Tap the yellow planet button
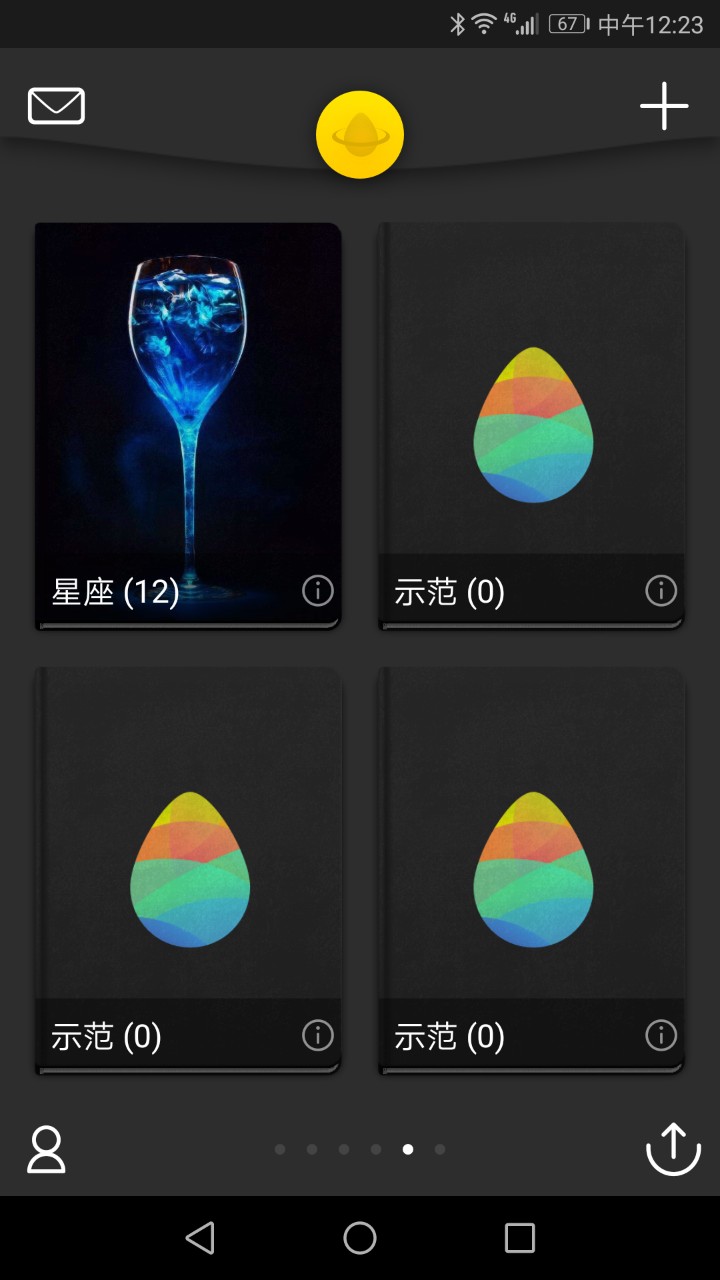Screen dimensions: 720x1280 click(360, 135)
